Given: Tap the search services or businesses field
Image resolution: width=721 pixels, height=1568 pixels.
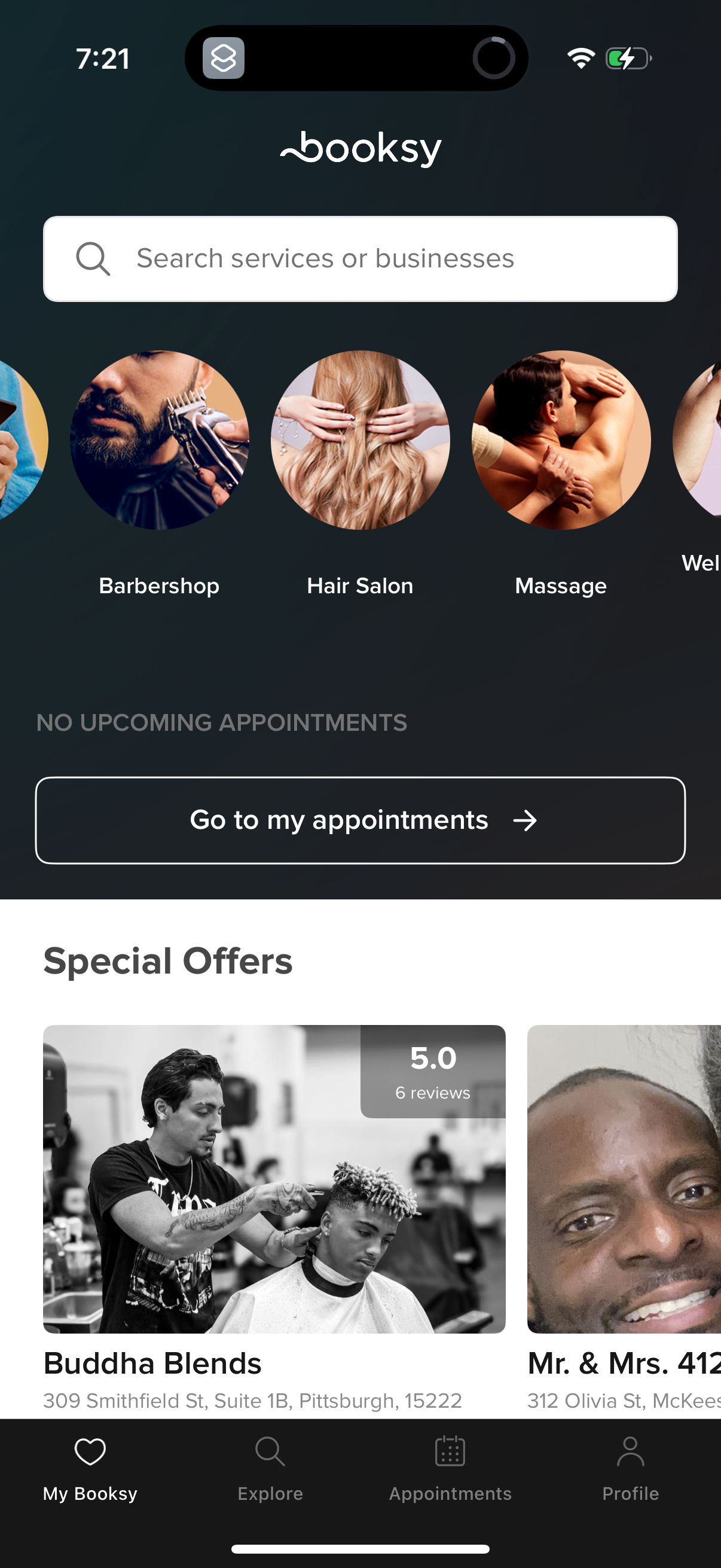Looking at the screenshot, I should click(360, 259).
